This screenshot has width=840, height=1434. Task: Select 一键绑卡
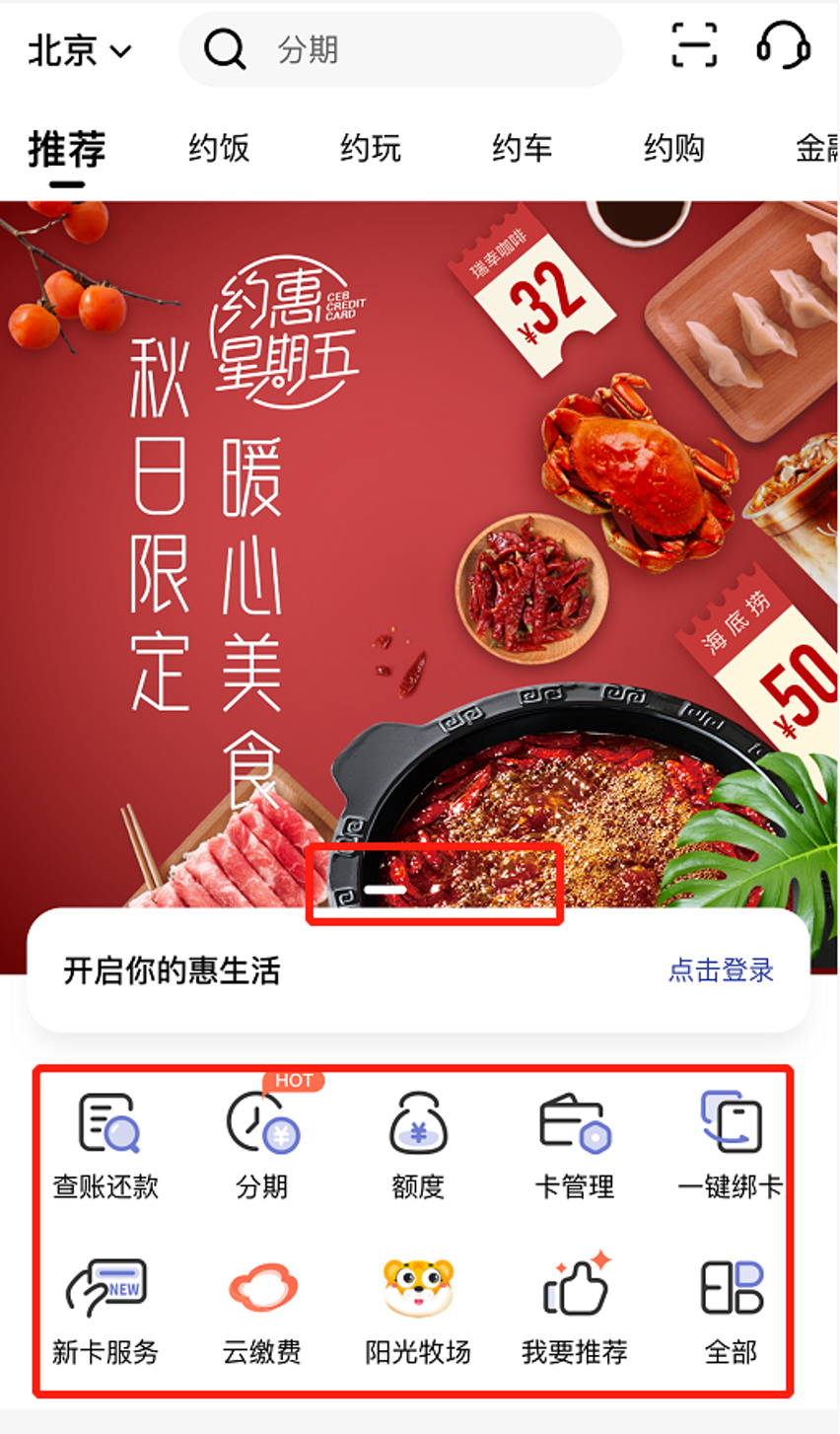click(731, 1144)
